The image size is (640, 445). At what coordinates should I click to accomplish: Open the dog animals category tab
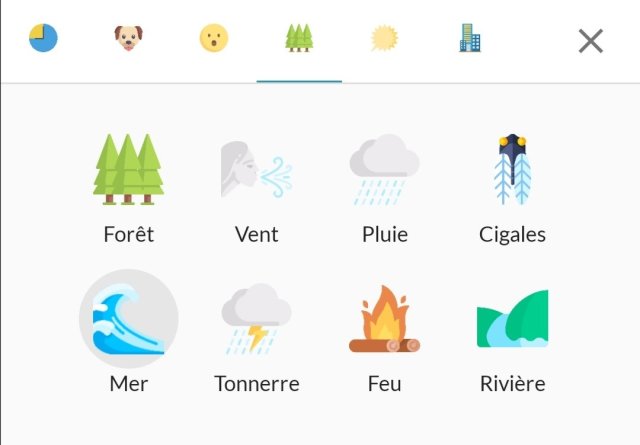pyautogui.click(x=128, y=39)
